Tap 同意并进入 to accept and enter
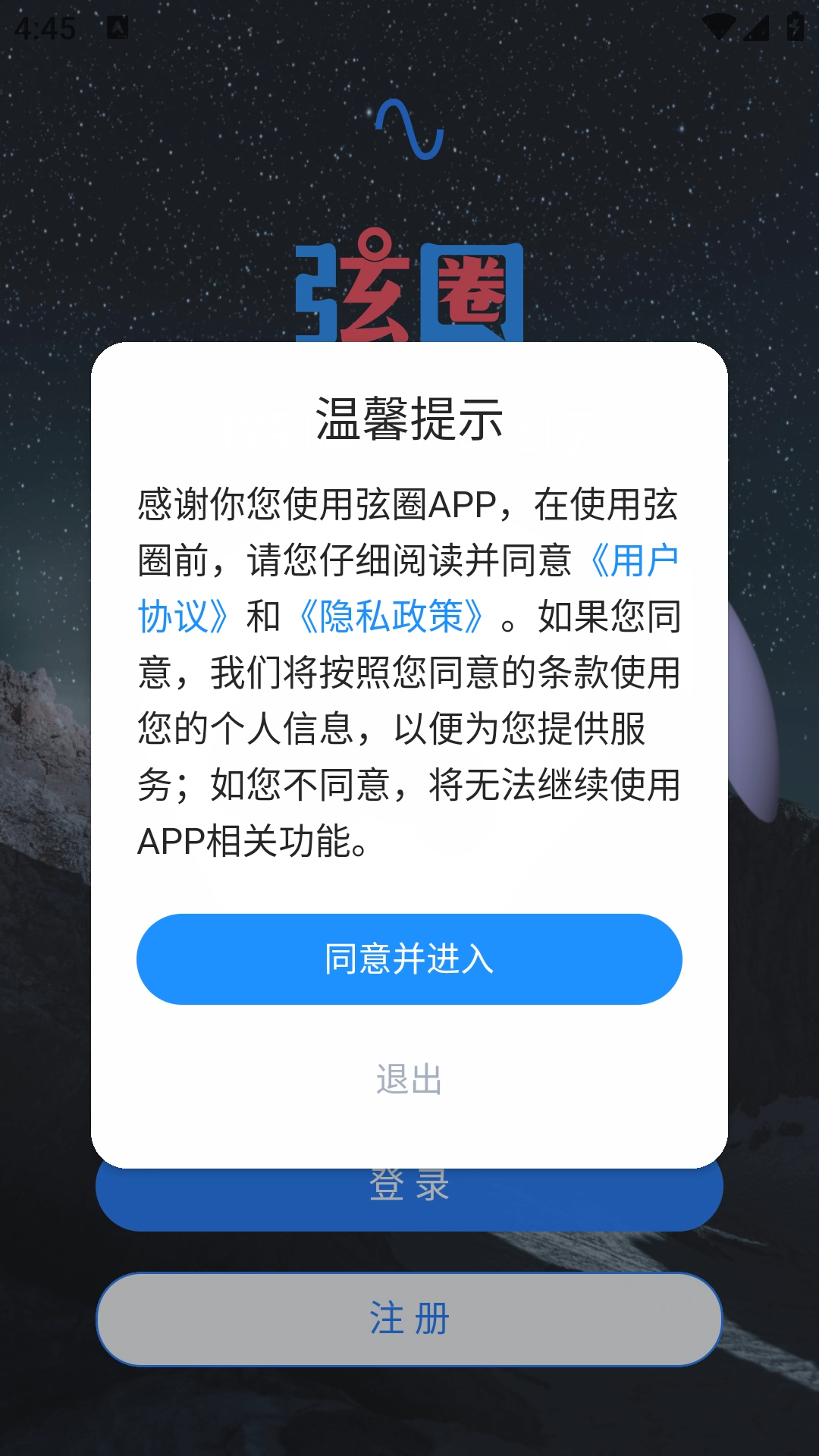This screenshot has width=819, height=1456. (409, 959)
